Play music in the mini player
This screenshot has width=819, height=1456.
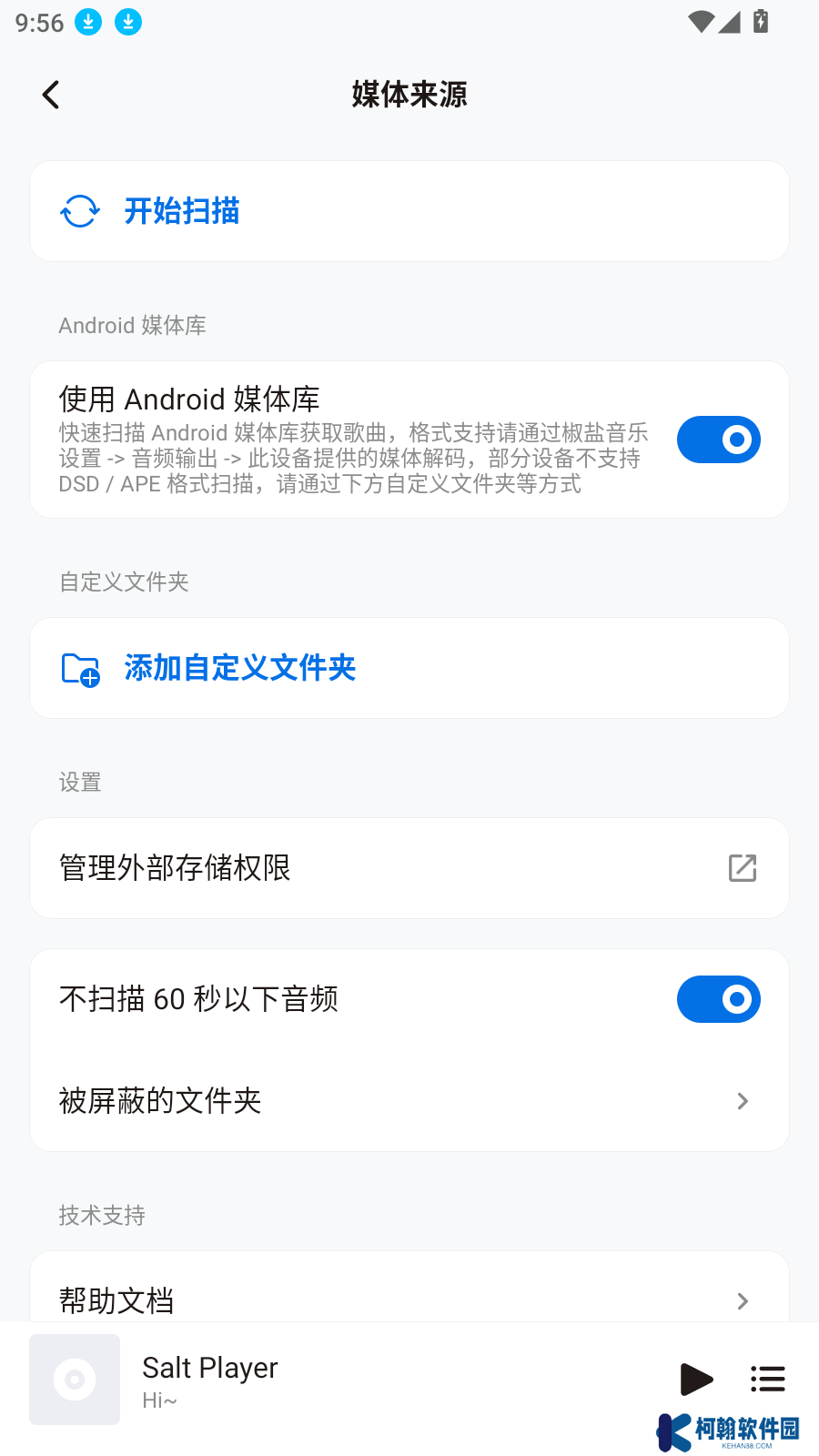click(x=697, y=1380)
